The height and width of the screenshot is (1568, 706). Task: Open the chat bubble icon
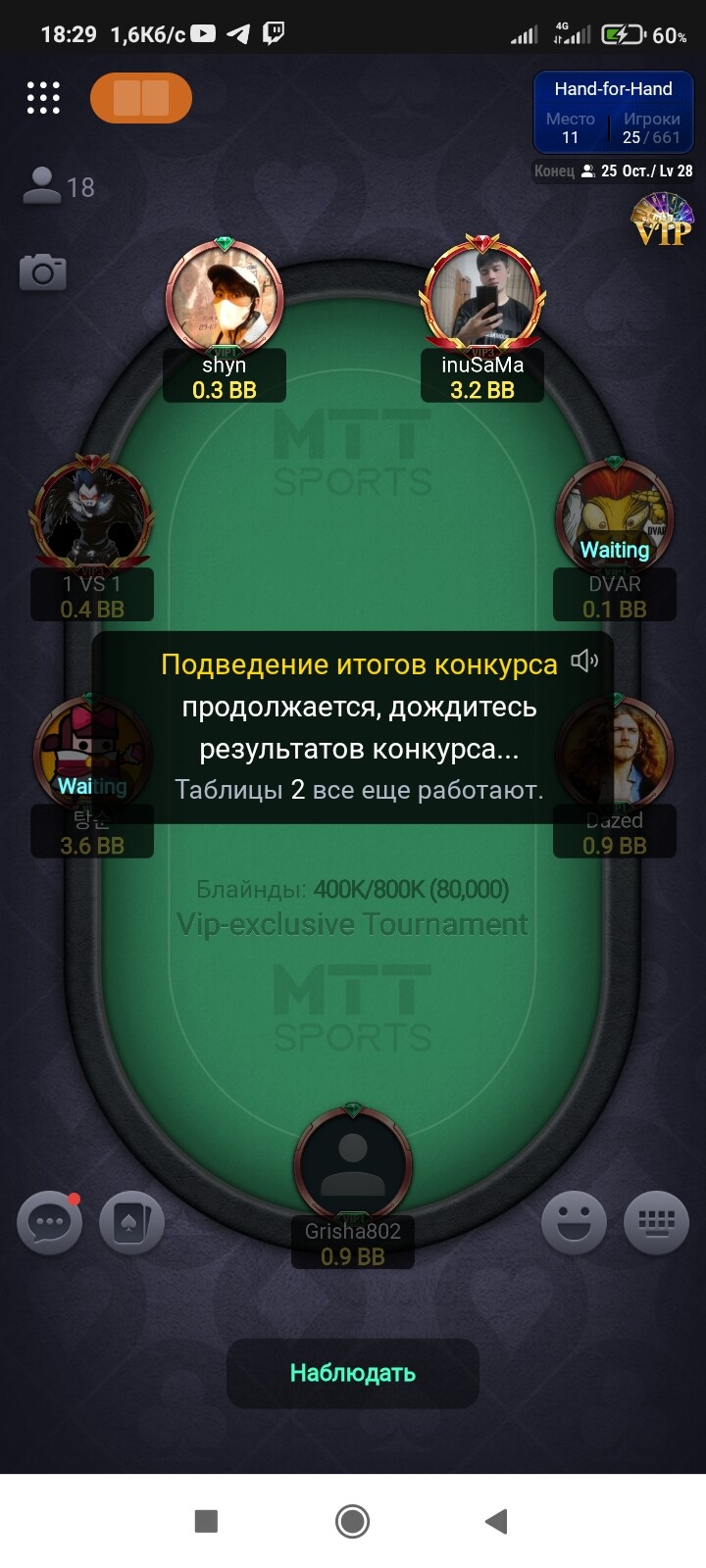[49, 1222]
